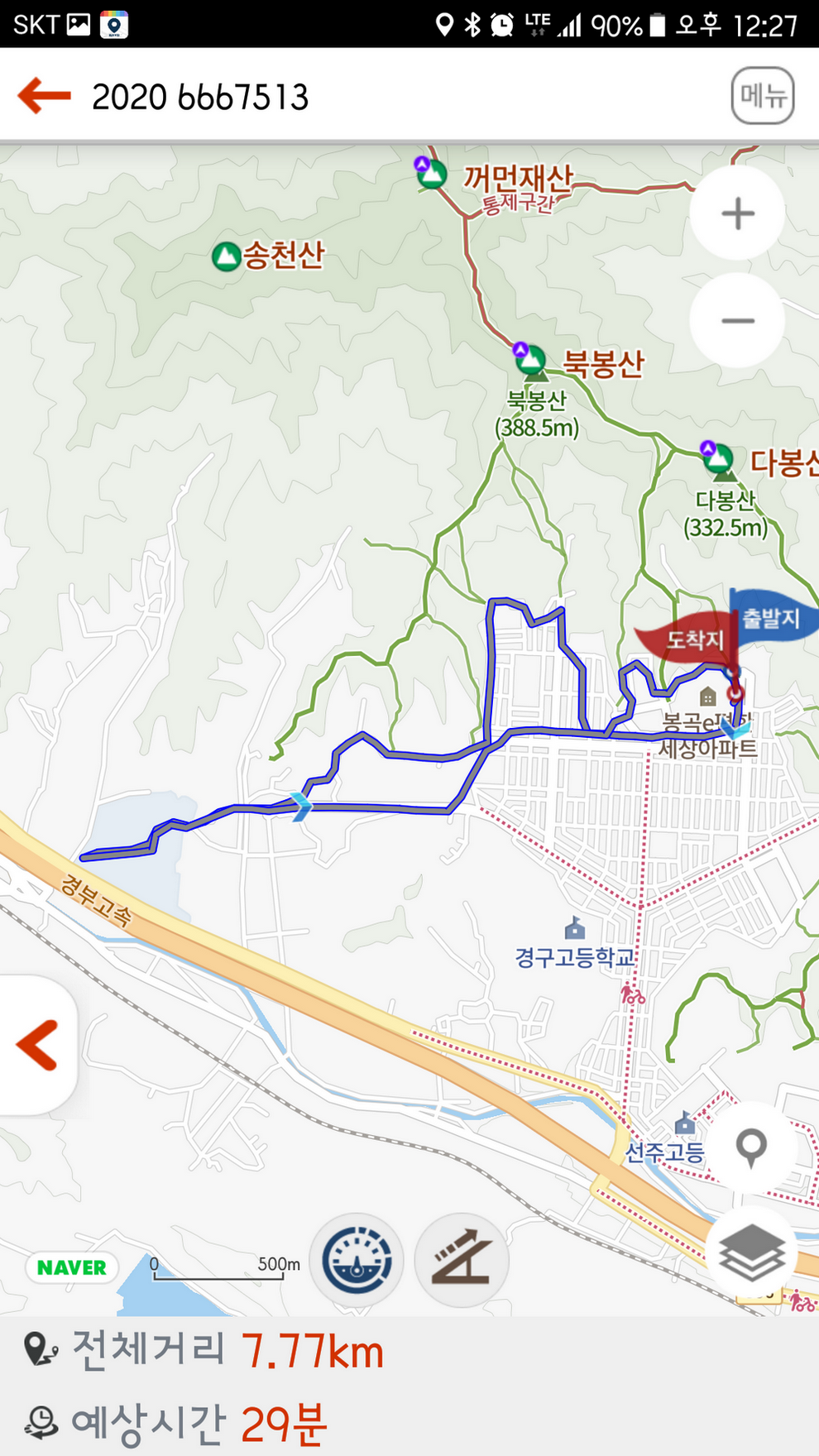The width and height of the screenshot is (819, 1456).
Task: Select the 송천산 mountain marker
Action: tap(226, 256)
